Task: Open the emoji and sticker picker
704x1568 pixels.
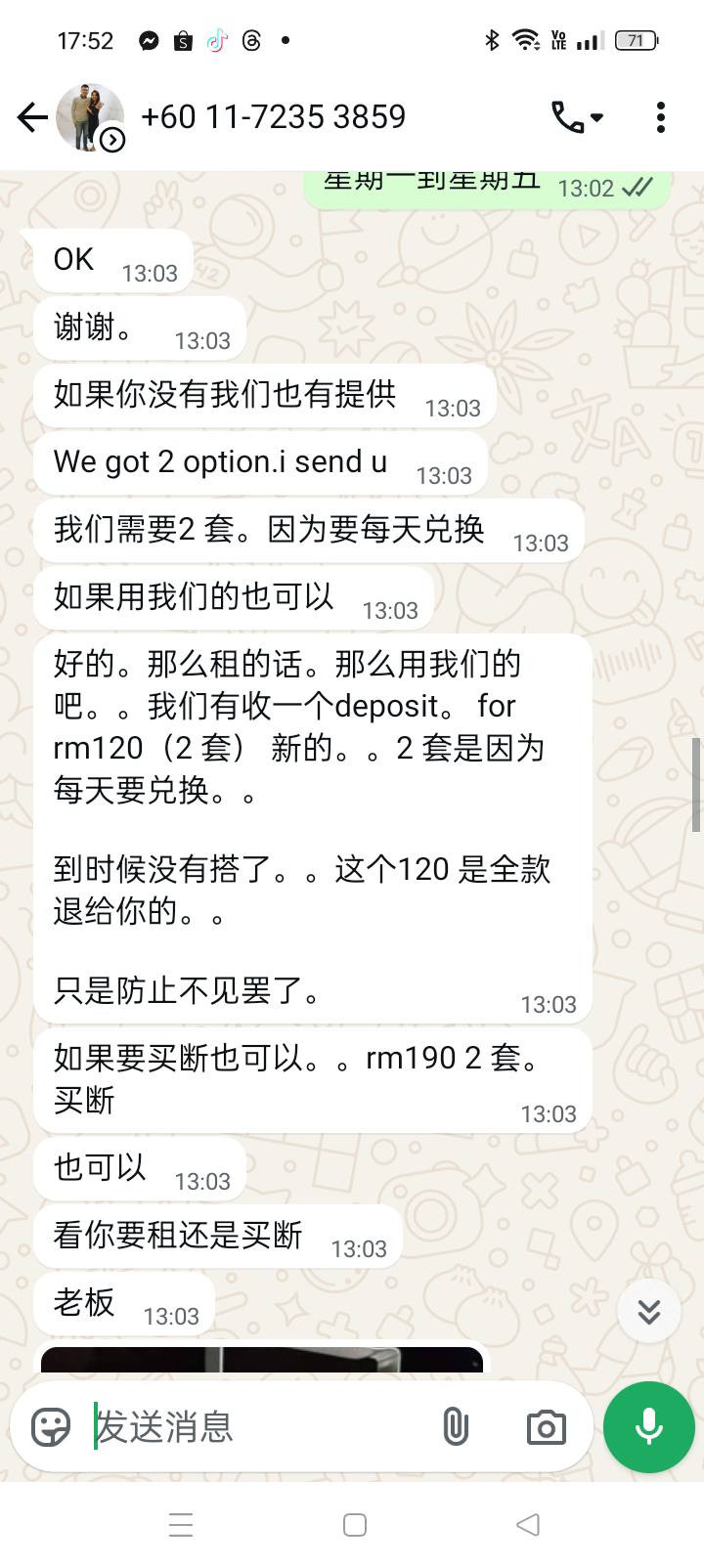Action: (x=51, y=1427)
